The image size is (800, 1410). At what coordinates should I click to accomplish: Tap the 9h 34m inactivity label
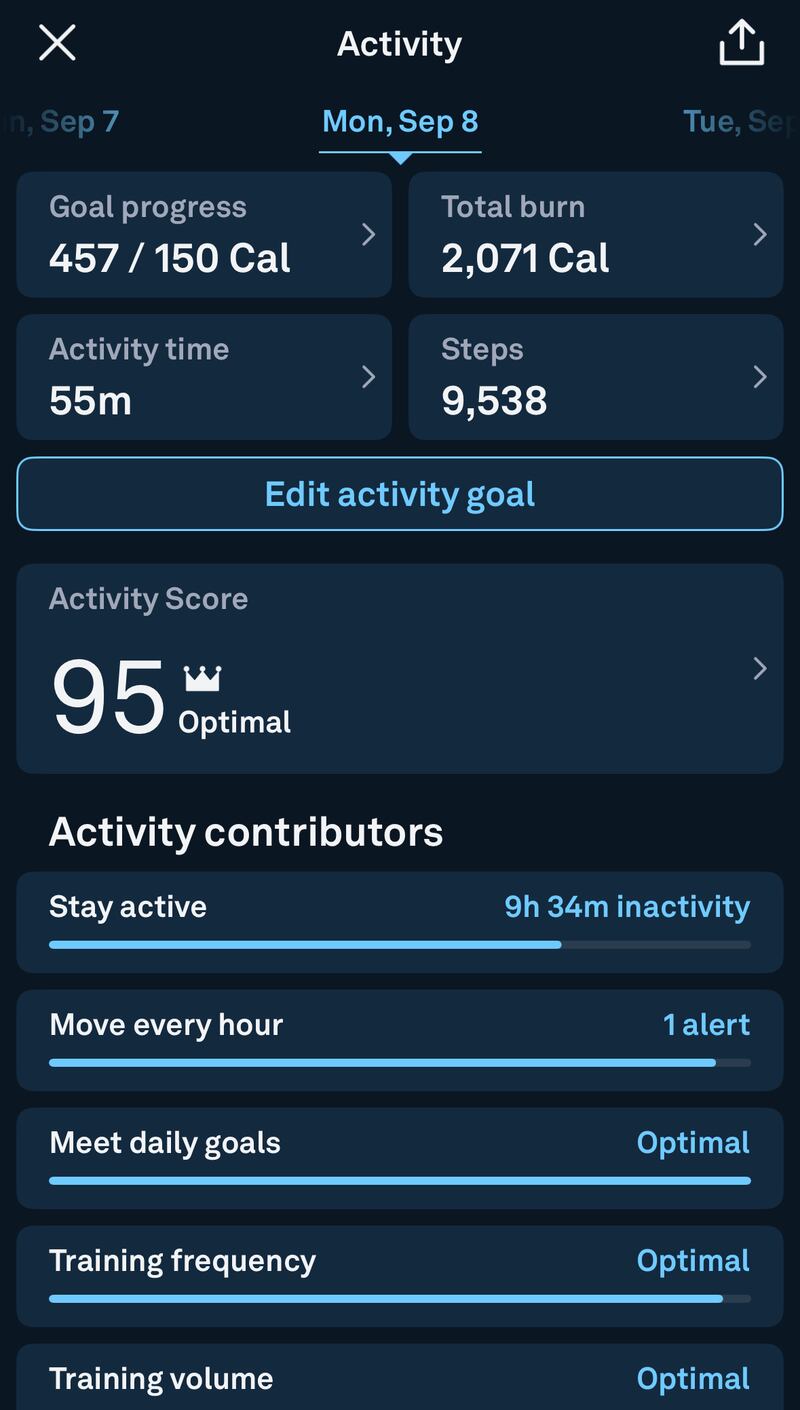coord(627,906)
